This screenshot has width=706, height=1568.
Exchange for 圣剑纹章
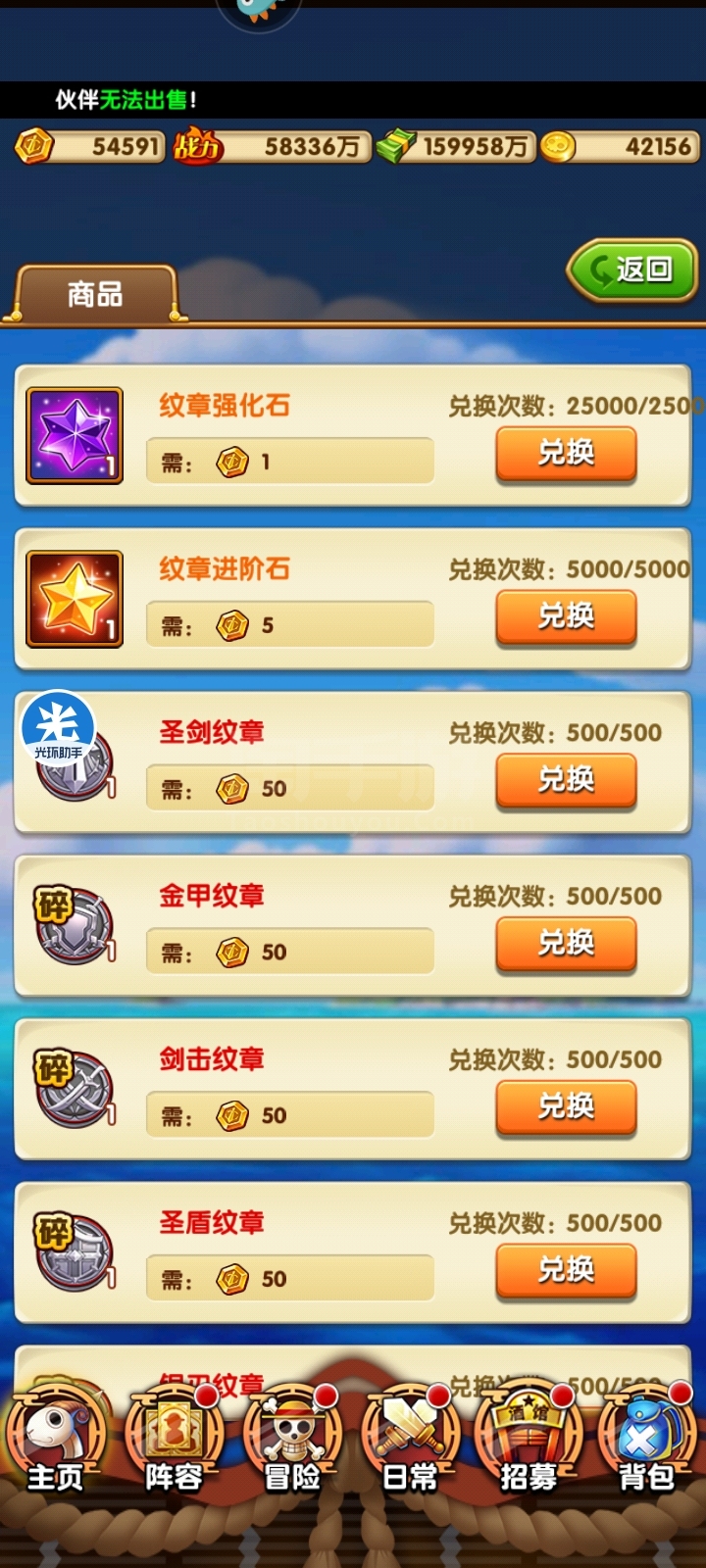[566, 781]
